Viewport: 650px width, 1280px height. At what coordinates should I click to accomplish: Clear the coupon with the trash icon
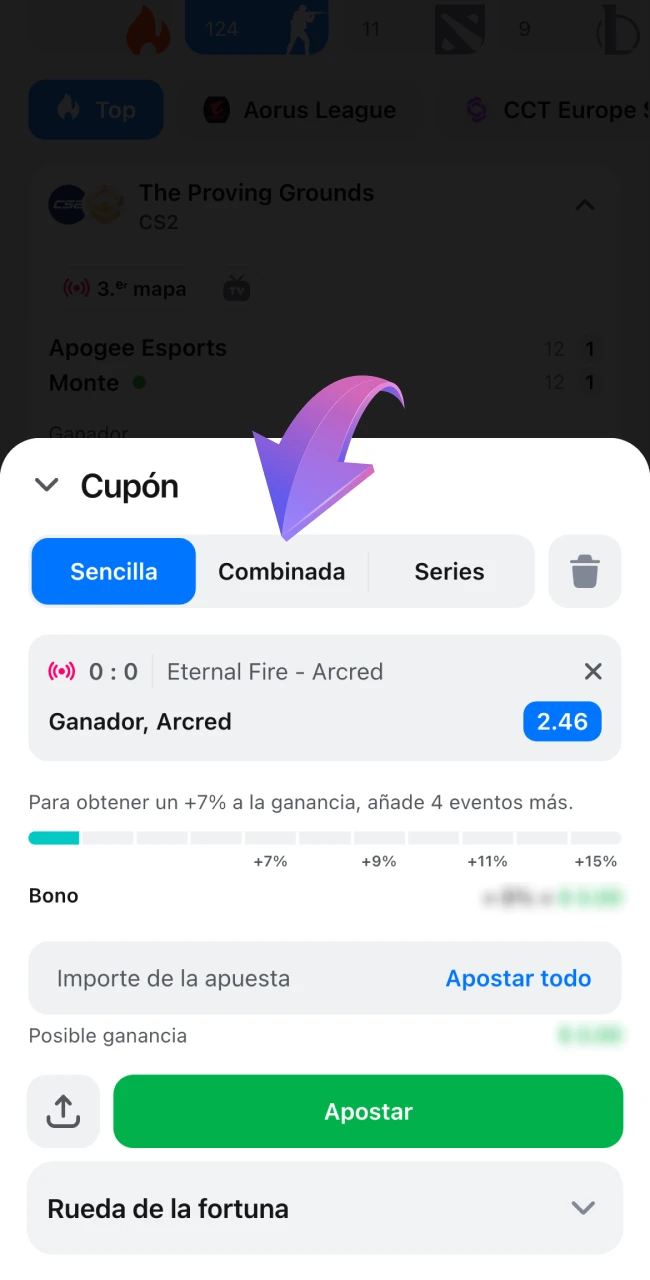(x=585, y=572)
